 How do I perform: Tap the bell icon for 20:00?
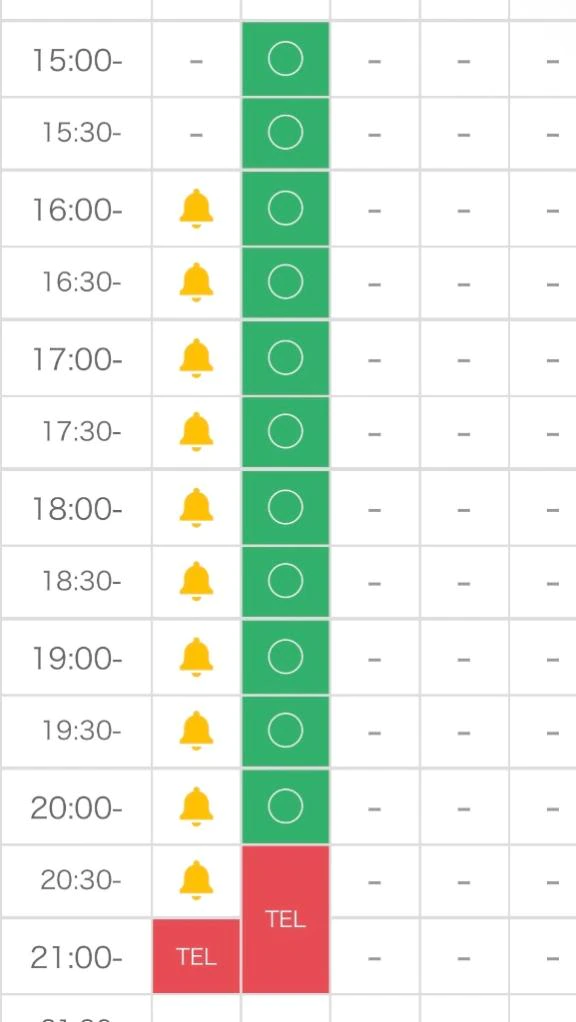[x=196, y=807]
